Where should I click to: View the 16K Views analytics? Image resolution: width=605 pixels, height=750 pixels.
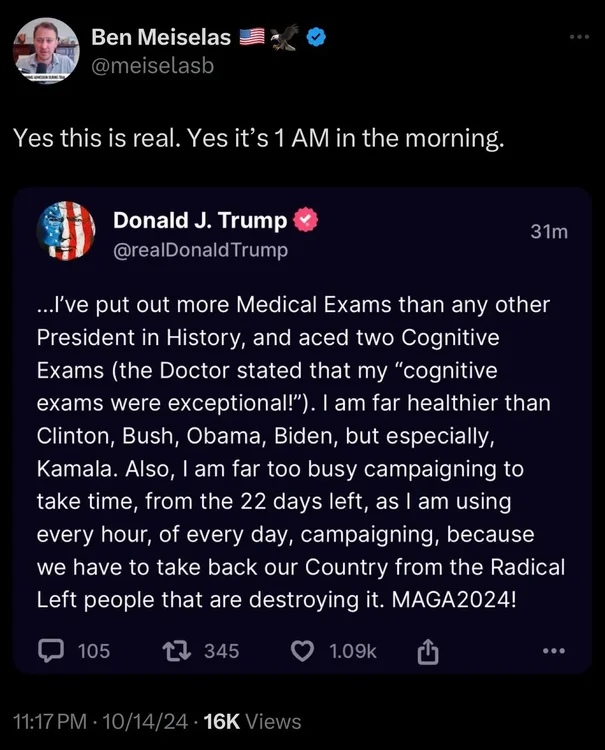tap(251, 720)
